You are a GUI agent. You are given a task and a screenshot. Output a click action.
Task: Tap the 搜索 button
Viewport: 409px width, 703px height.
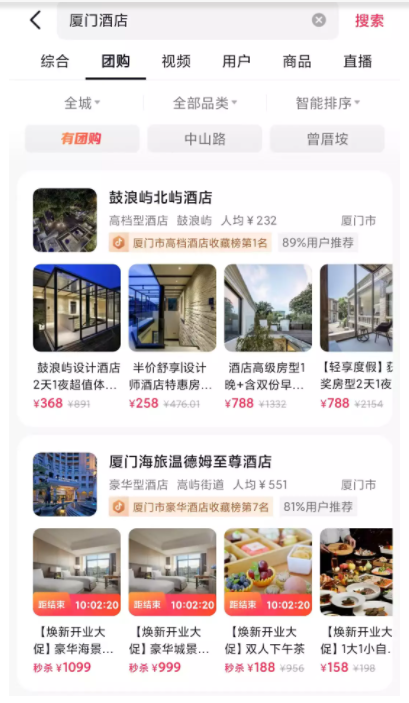point(370,21)
